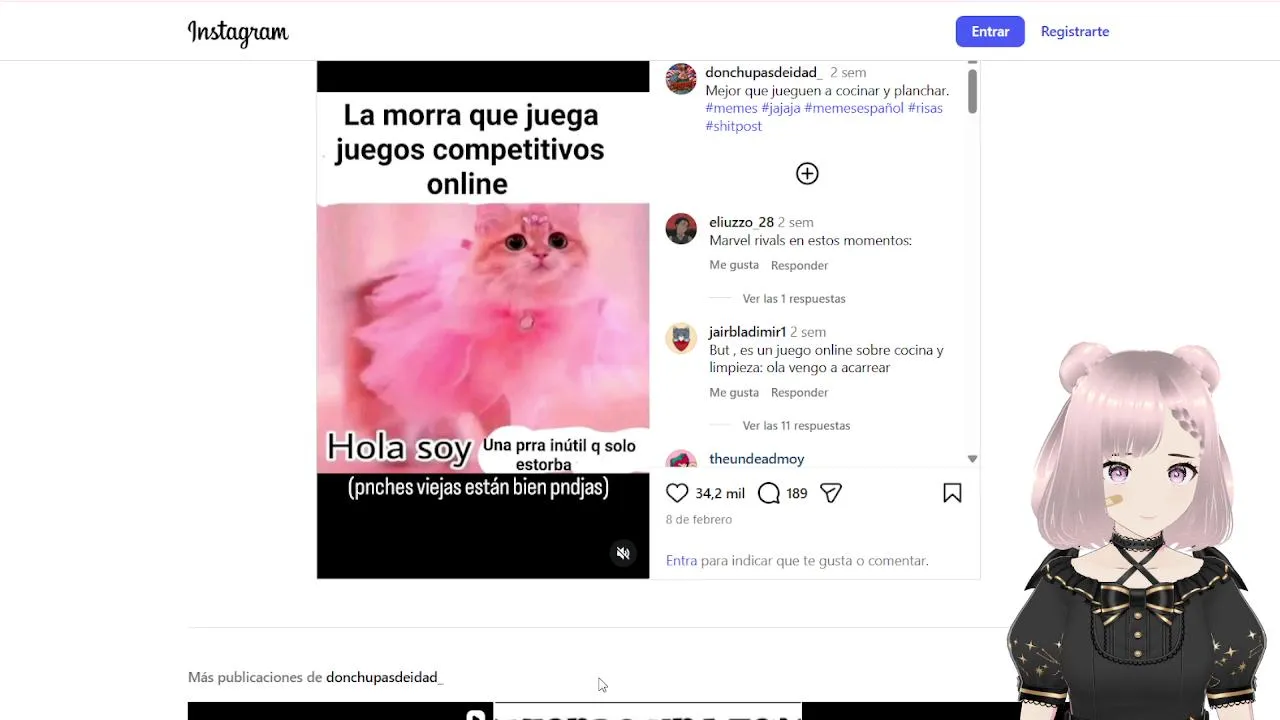The image size is (1280, 720).
Task: Open donchupasdeidad_ link in Más publicaciones
Action: (x=384, y=677)
